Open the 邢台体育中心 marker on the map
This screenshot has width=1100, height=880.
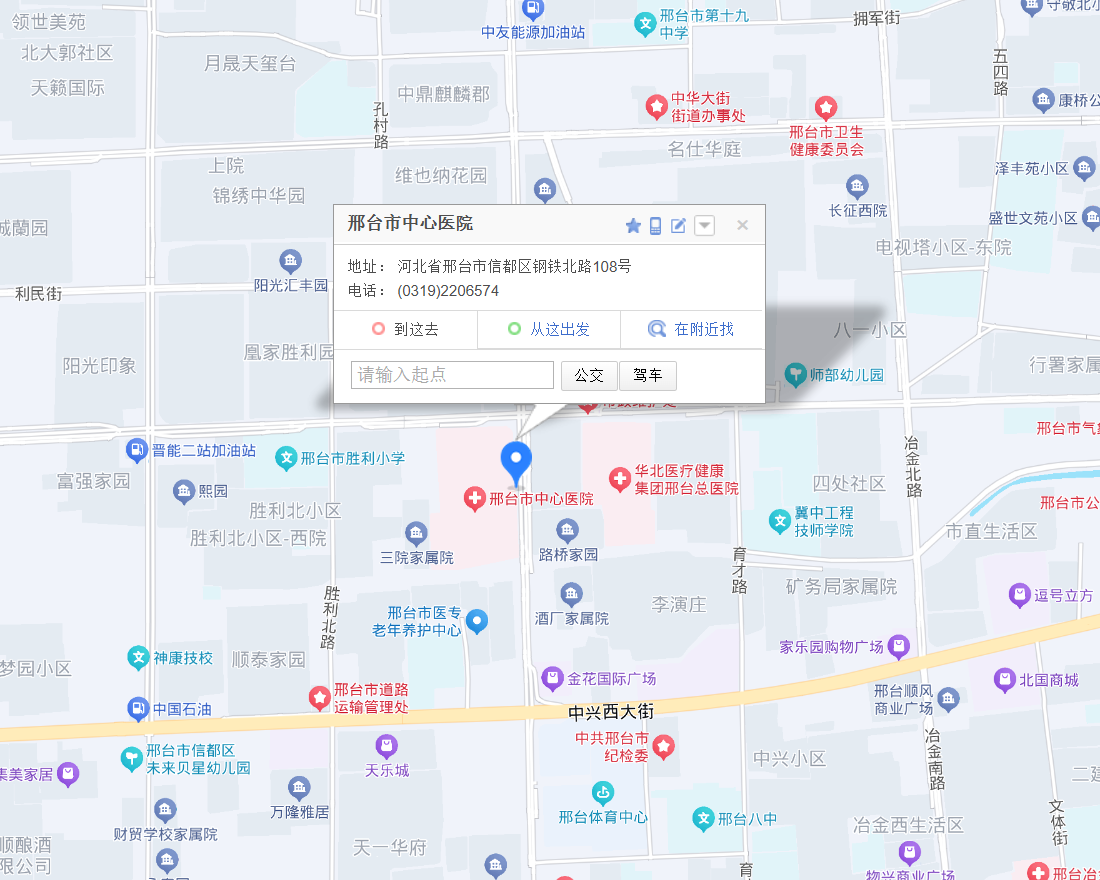click(601, 795)
